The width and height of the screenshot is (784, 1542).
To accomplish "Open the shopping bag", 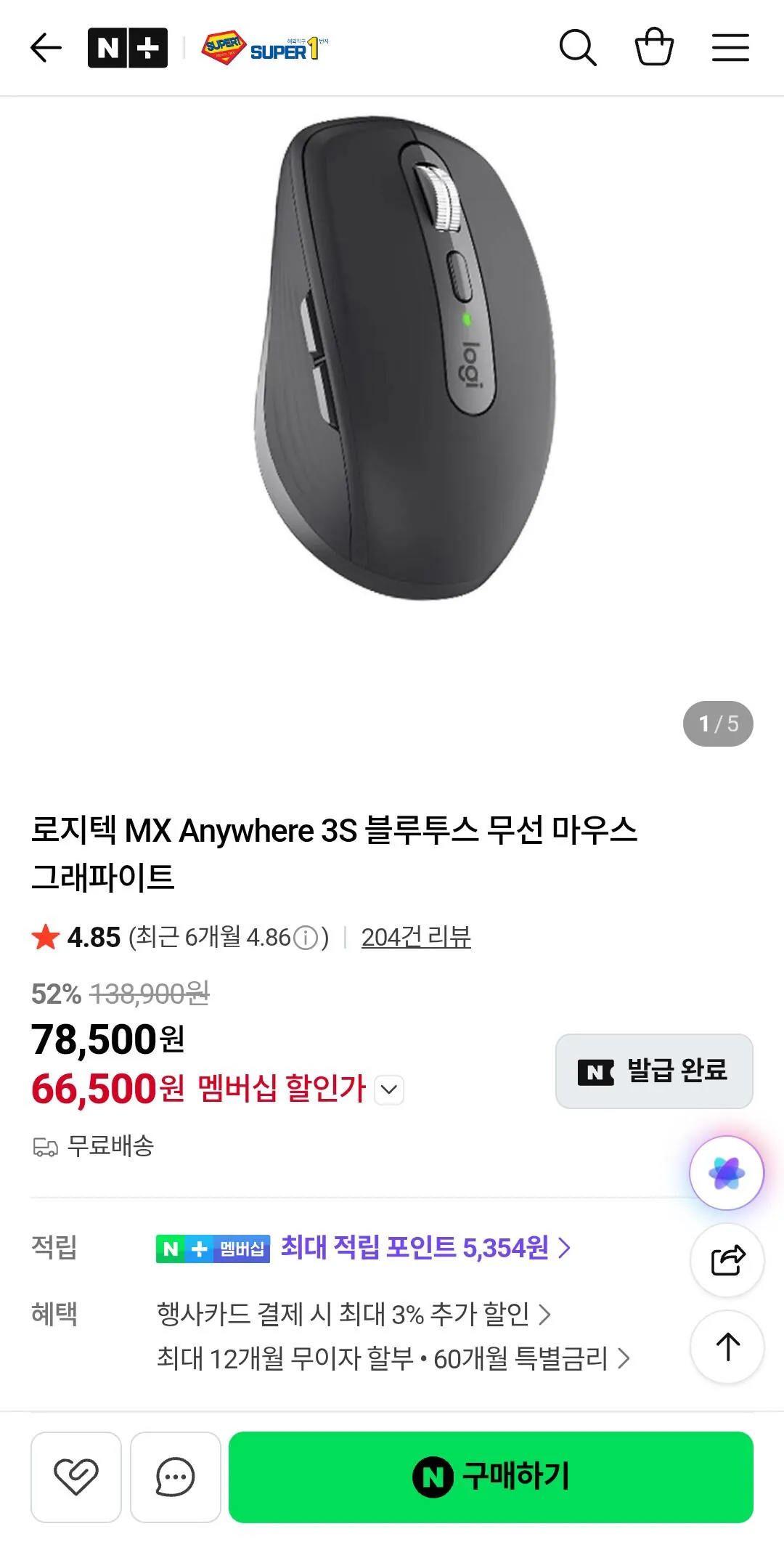I will (x=654, y=48).
